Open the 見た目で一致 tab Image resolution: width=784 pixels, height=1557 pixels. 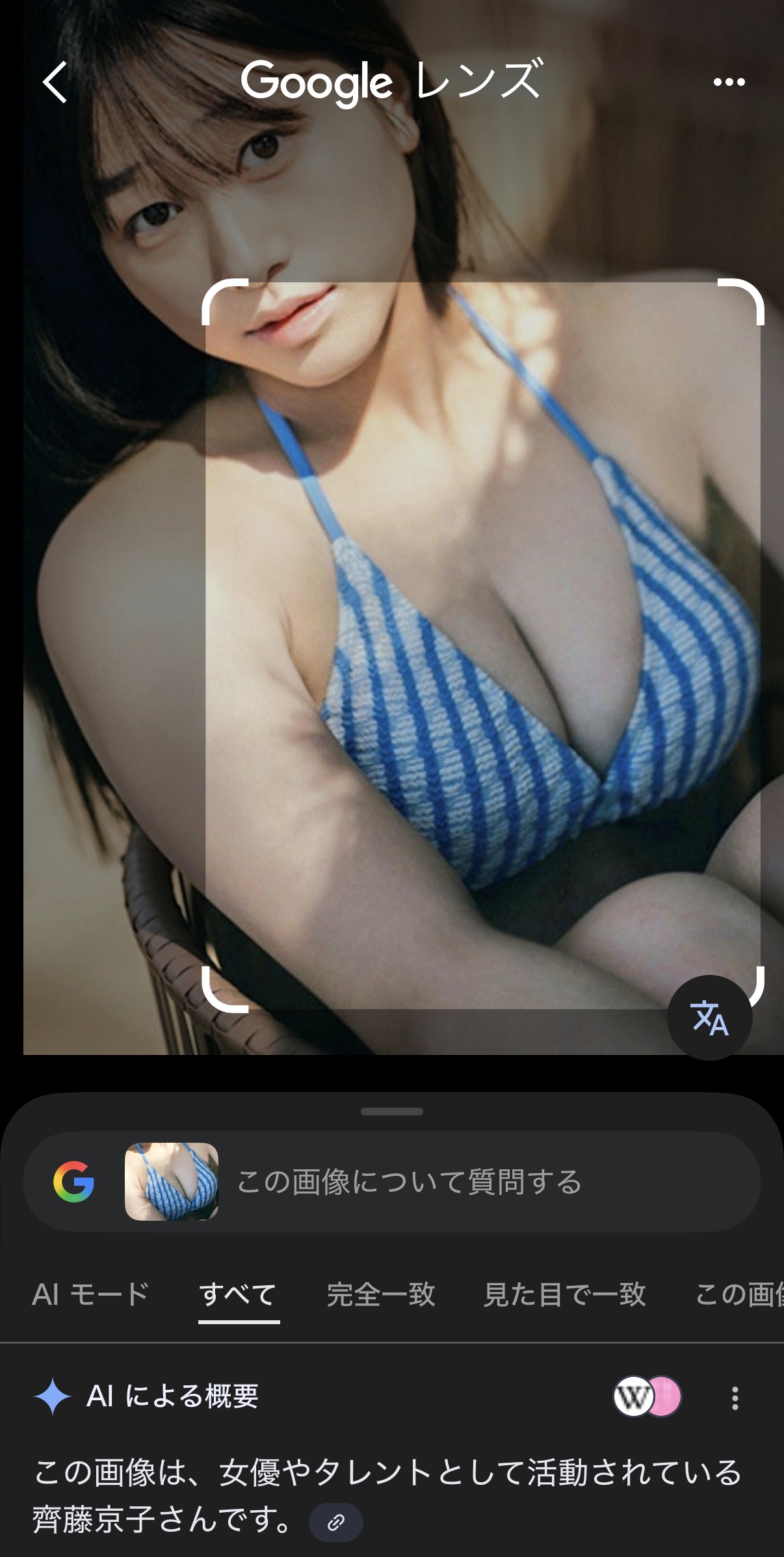point(564,1294)
